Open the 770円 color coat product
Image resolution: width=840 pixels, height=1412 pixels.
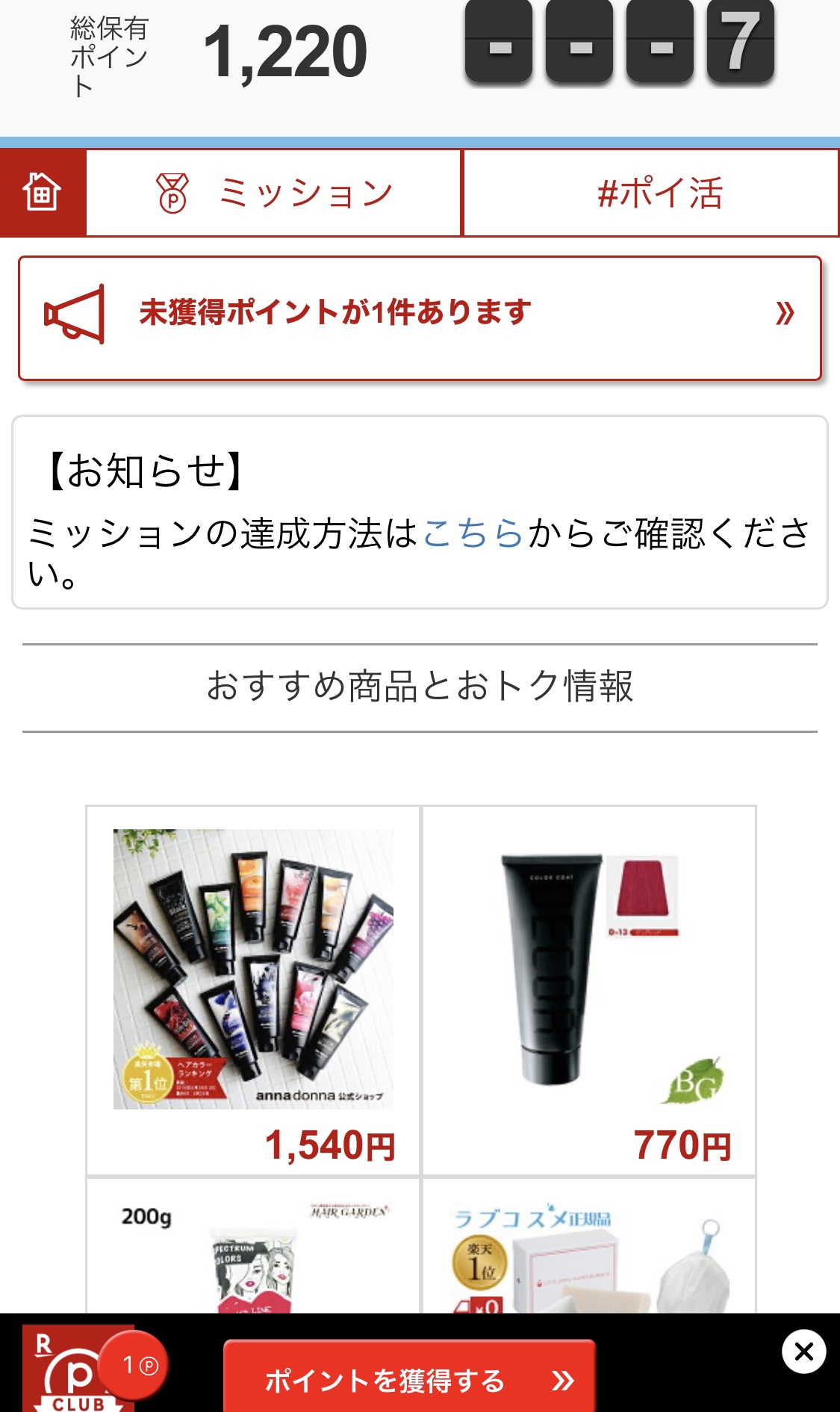pyautogui.click(x=589, y=990)
